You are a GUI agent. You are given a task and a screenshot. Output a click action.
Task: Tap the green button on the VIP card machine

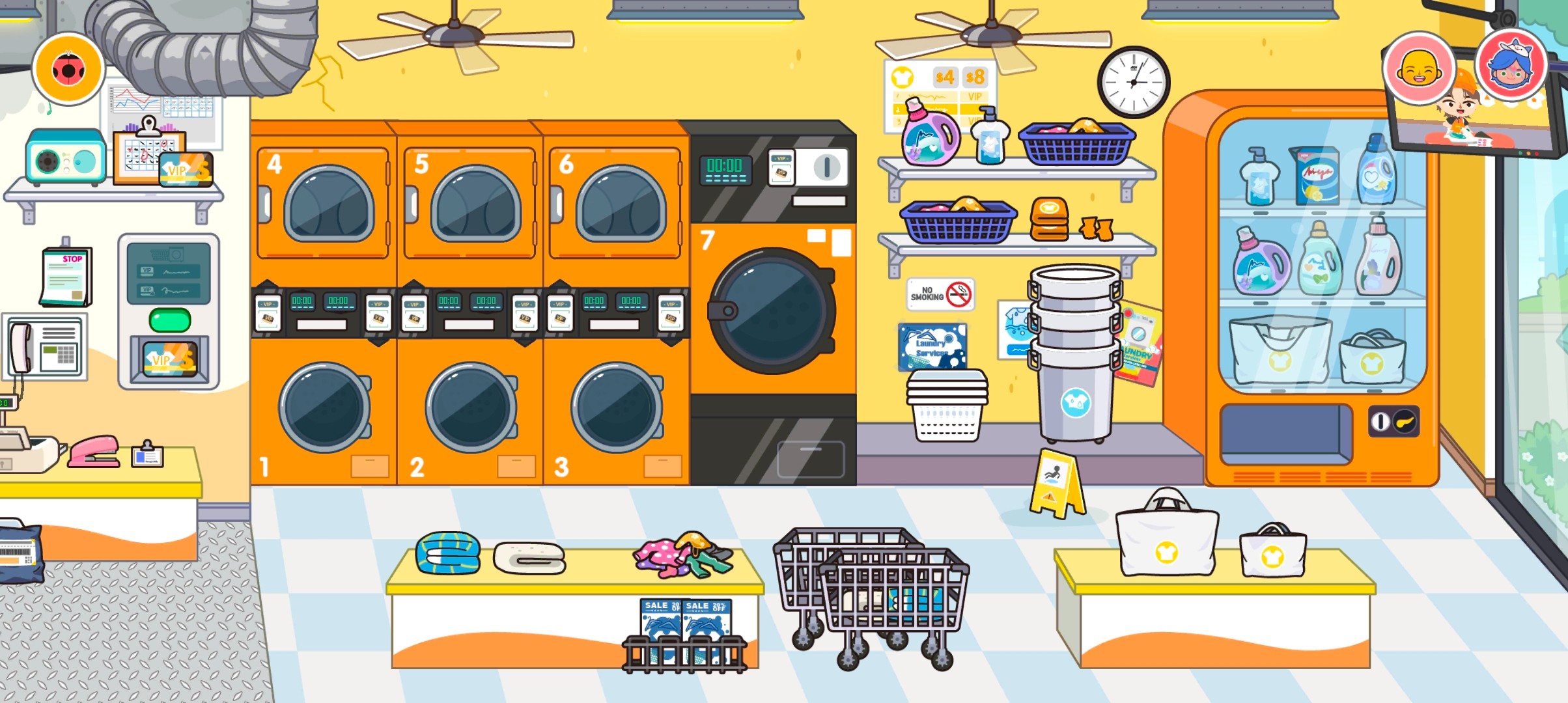pos(169,320)
